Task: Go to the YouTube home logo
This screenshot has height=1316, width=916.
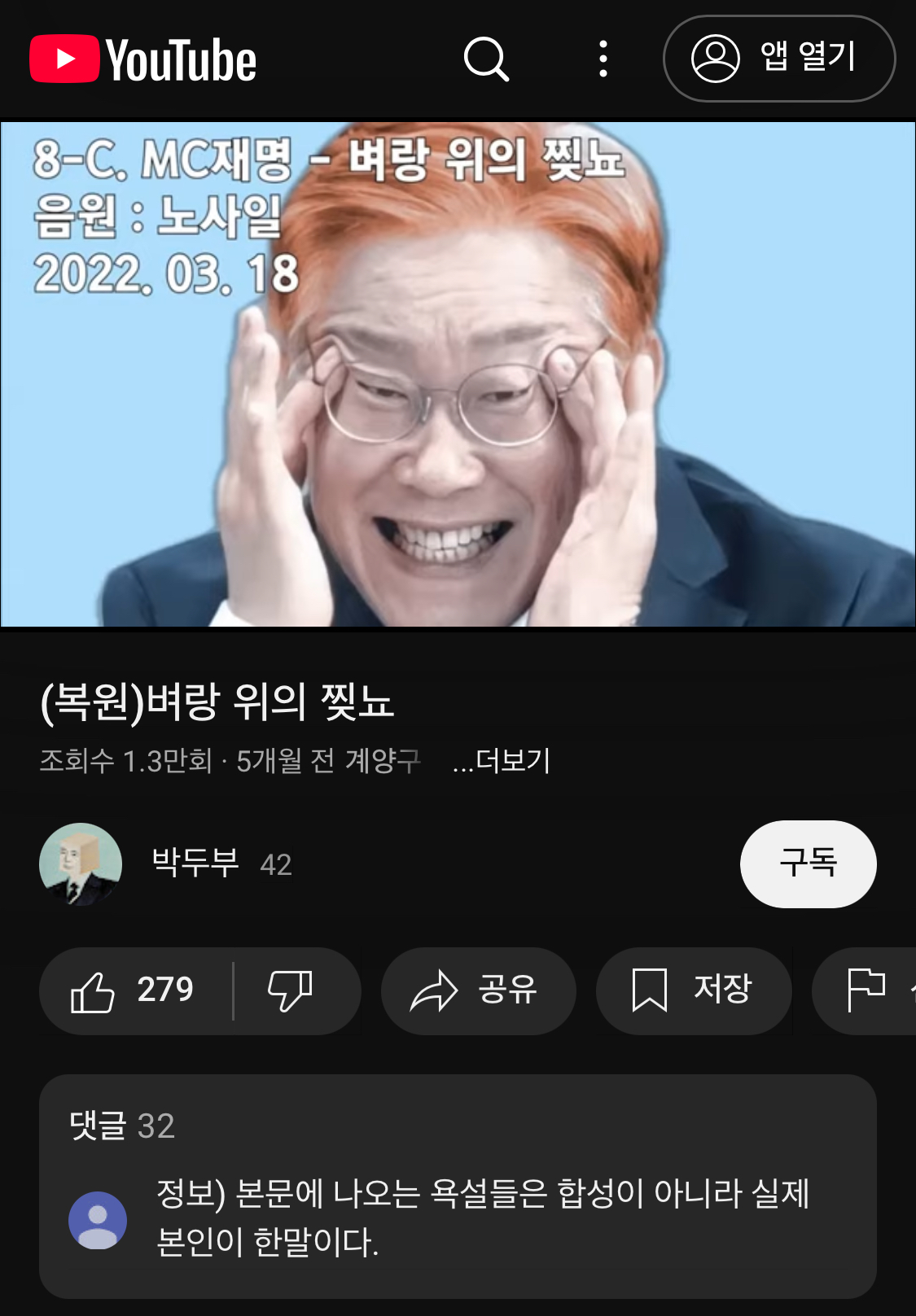Action: click(143, 59)
